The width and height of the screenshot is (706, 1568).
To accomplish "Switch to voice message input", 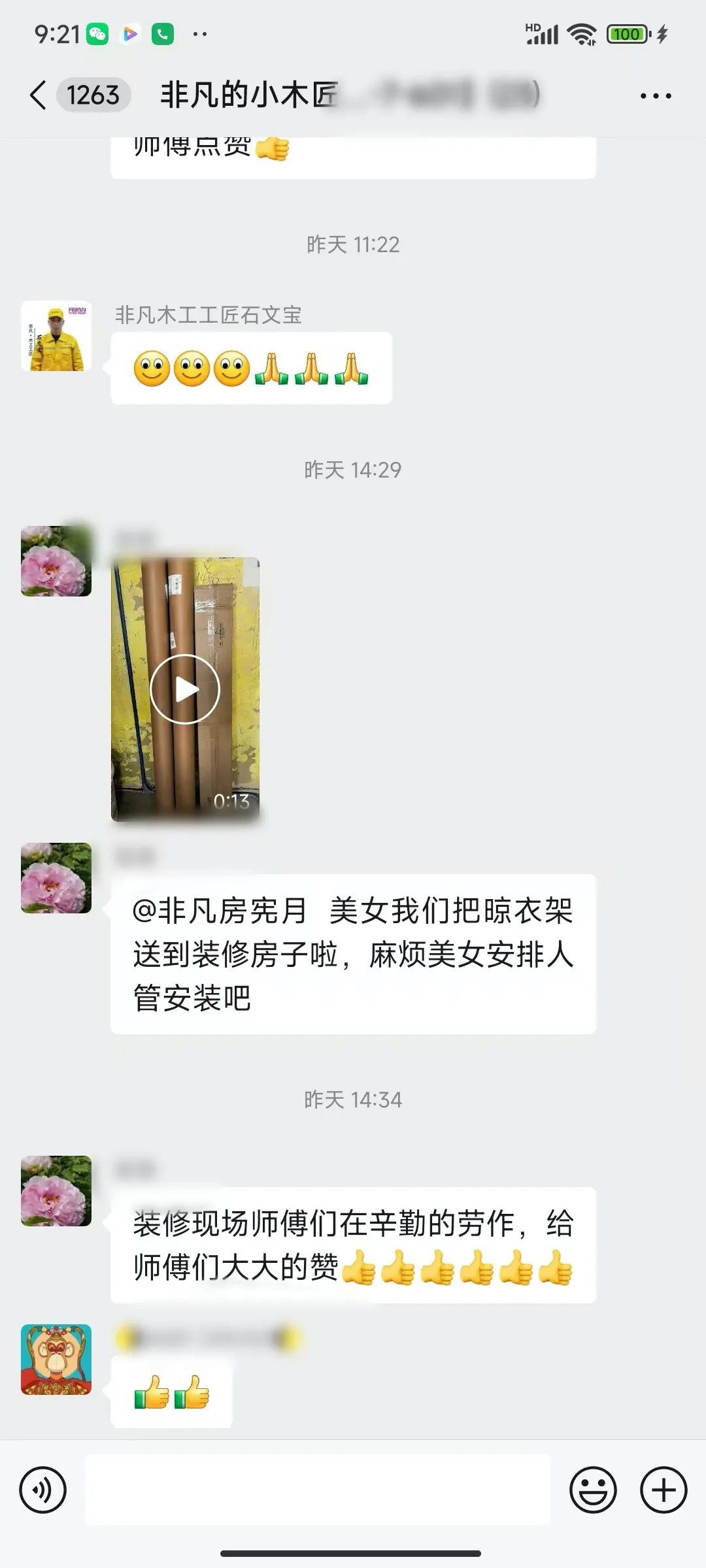I will point(43,1490).
